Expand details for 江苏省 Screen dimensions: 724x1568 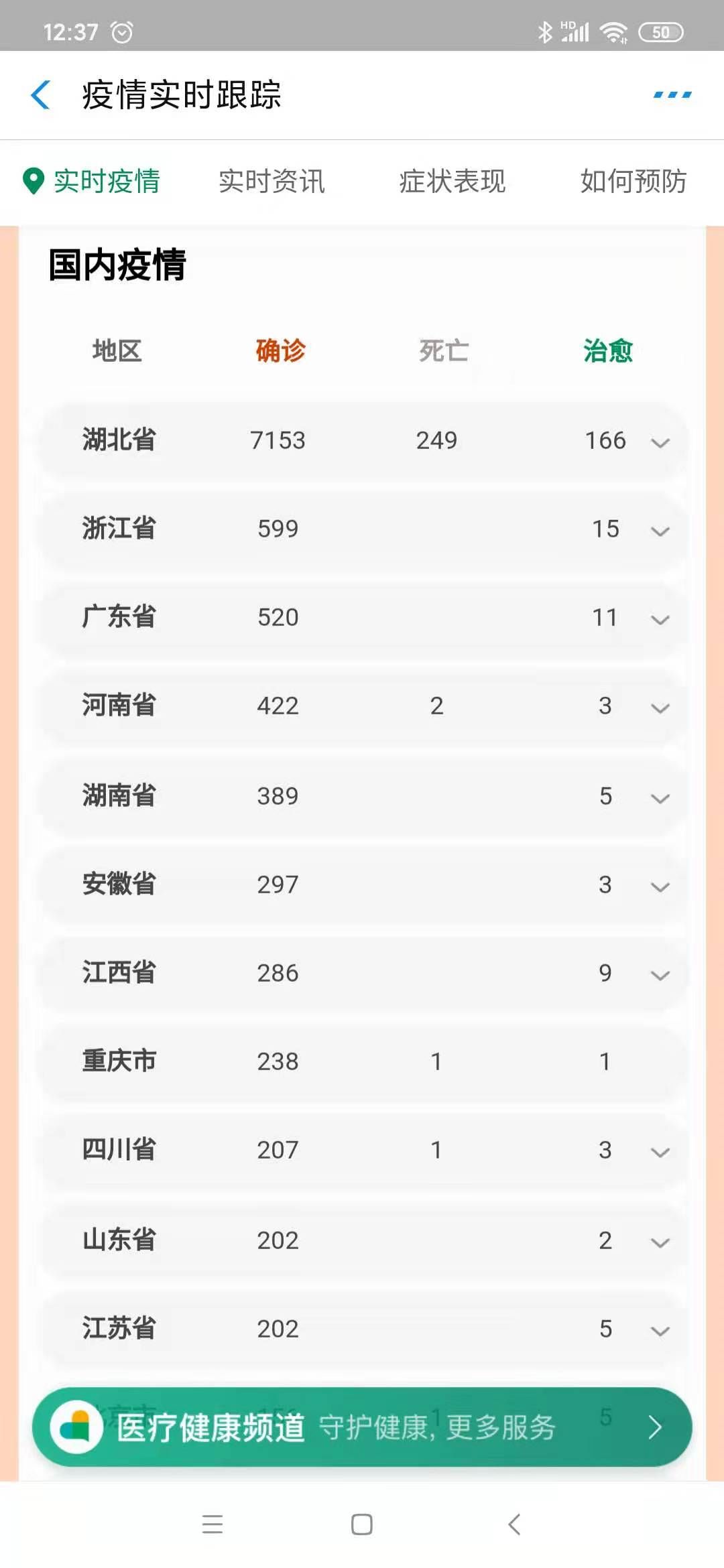pyautogui.click(x=660, y=1330)
